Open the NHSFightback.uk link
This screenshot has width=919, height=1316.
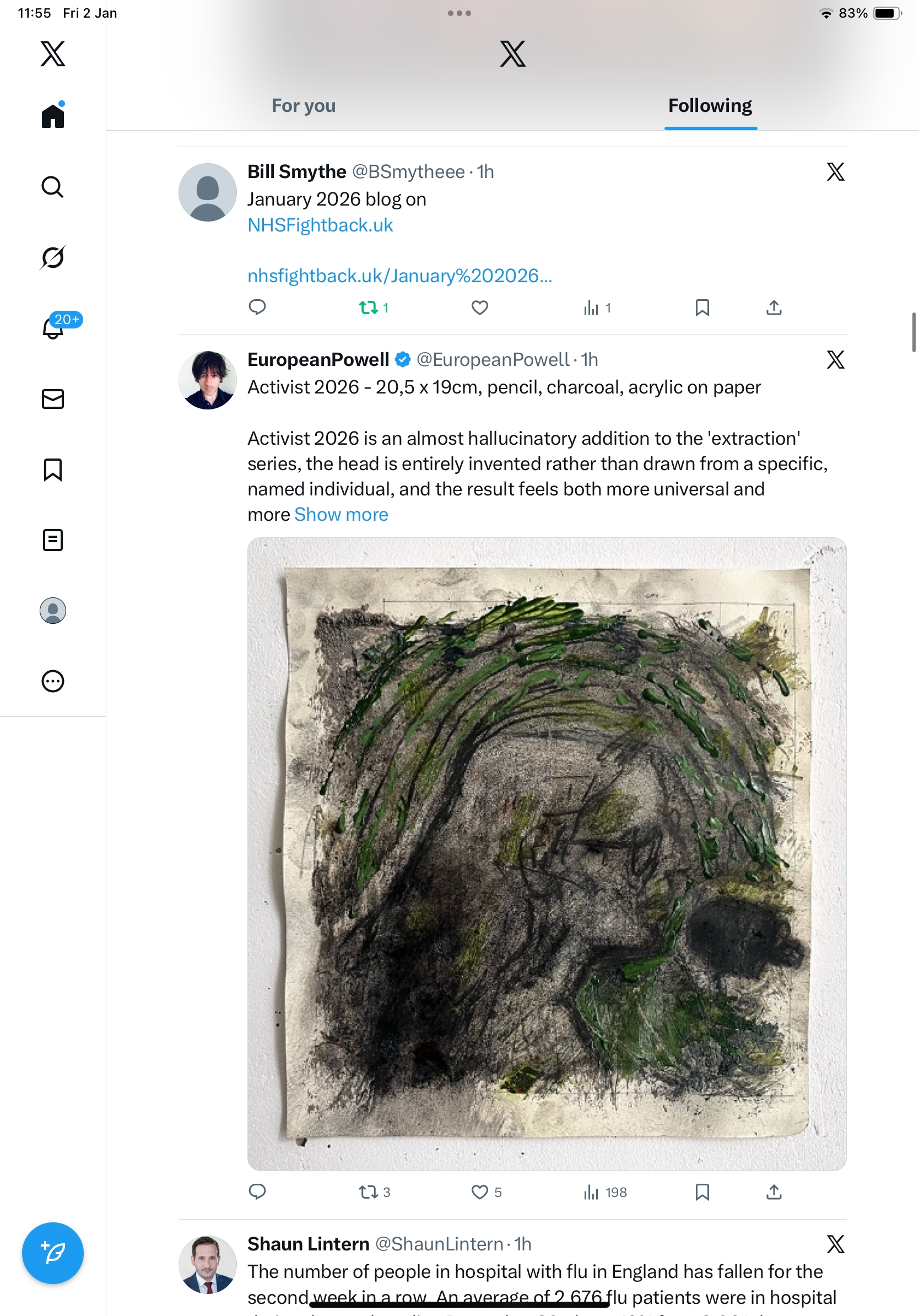320,225
